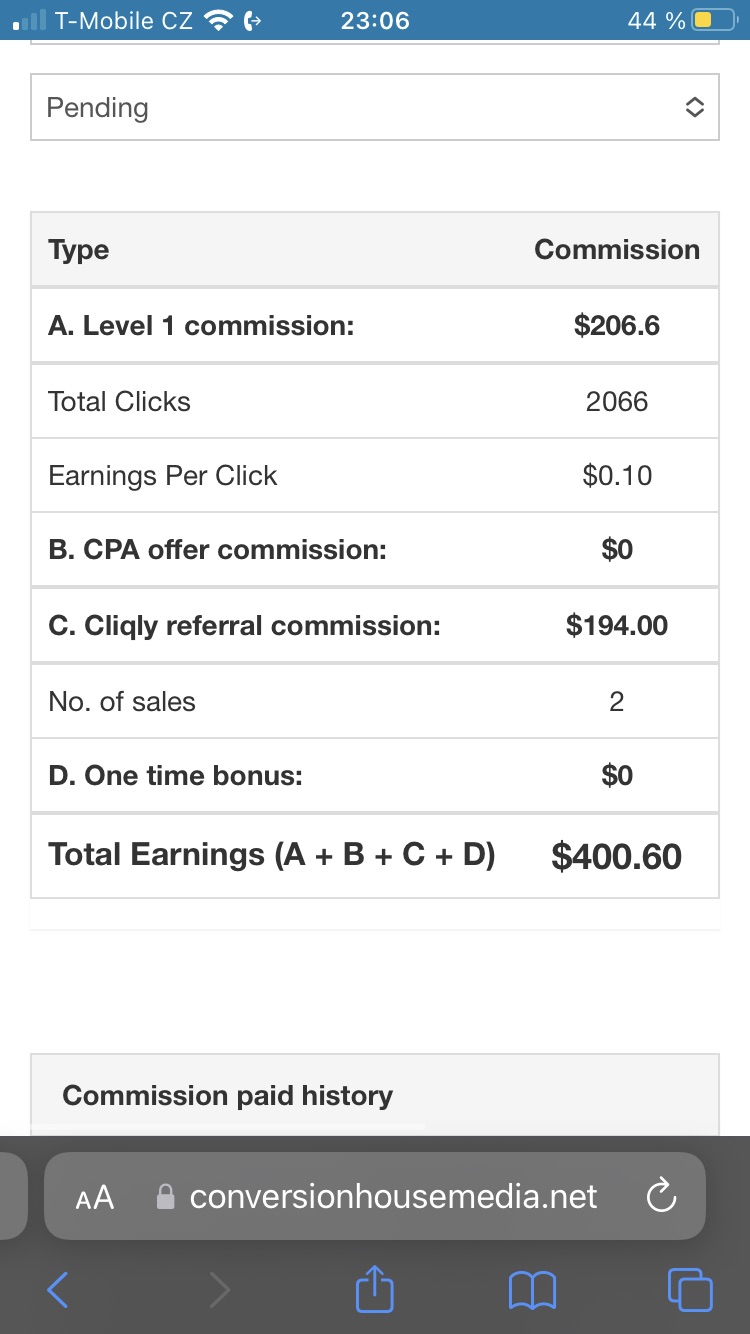Screen dimensions: 750x1334
Task: Tap the conversionhousemedia.net address bar
Action: [x=392, y=1197]
